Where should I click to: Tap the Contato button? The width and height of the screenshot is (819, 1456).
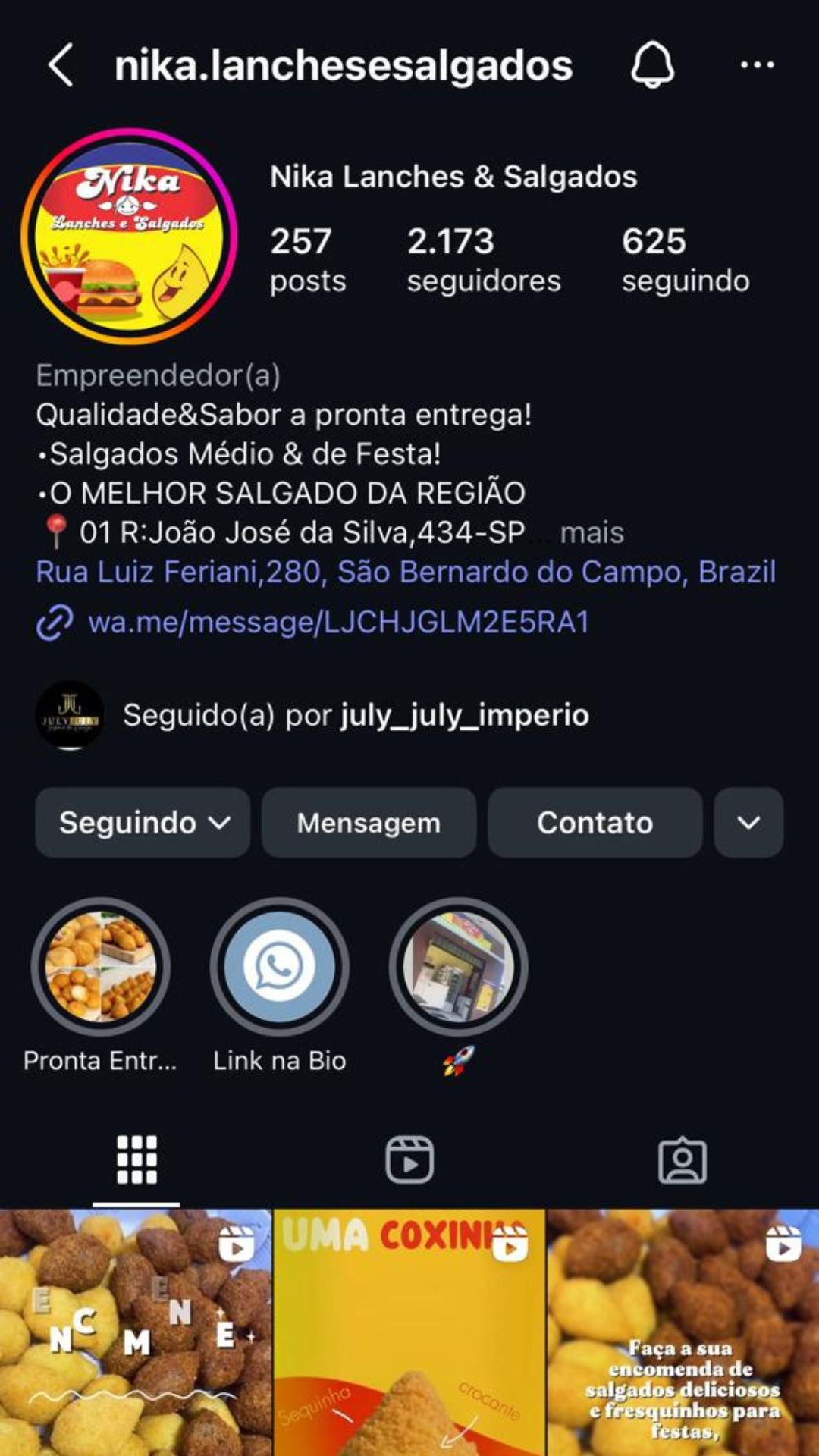click(595, 823)
